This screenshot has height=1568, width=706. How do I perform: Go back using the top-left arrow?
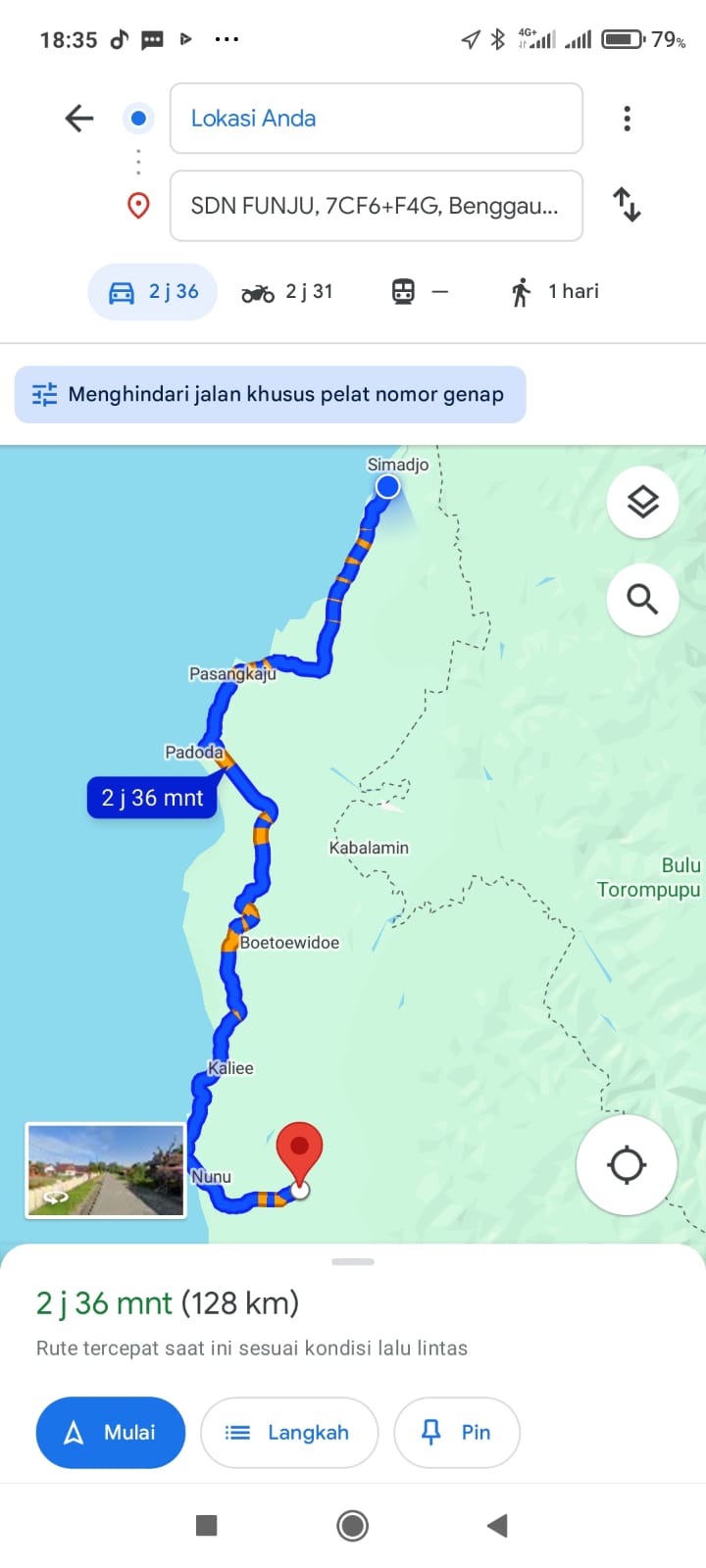pos(79,119)
